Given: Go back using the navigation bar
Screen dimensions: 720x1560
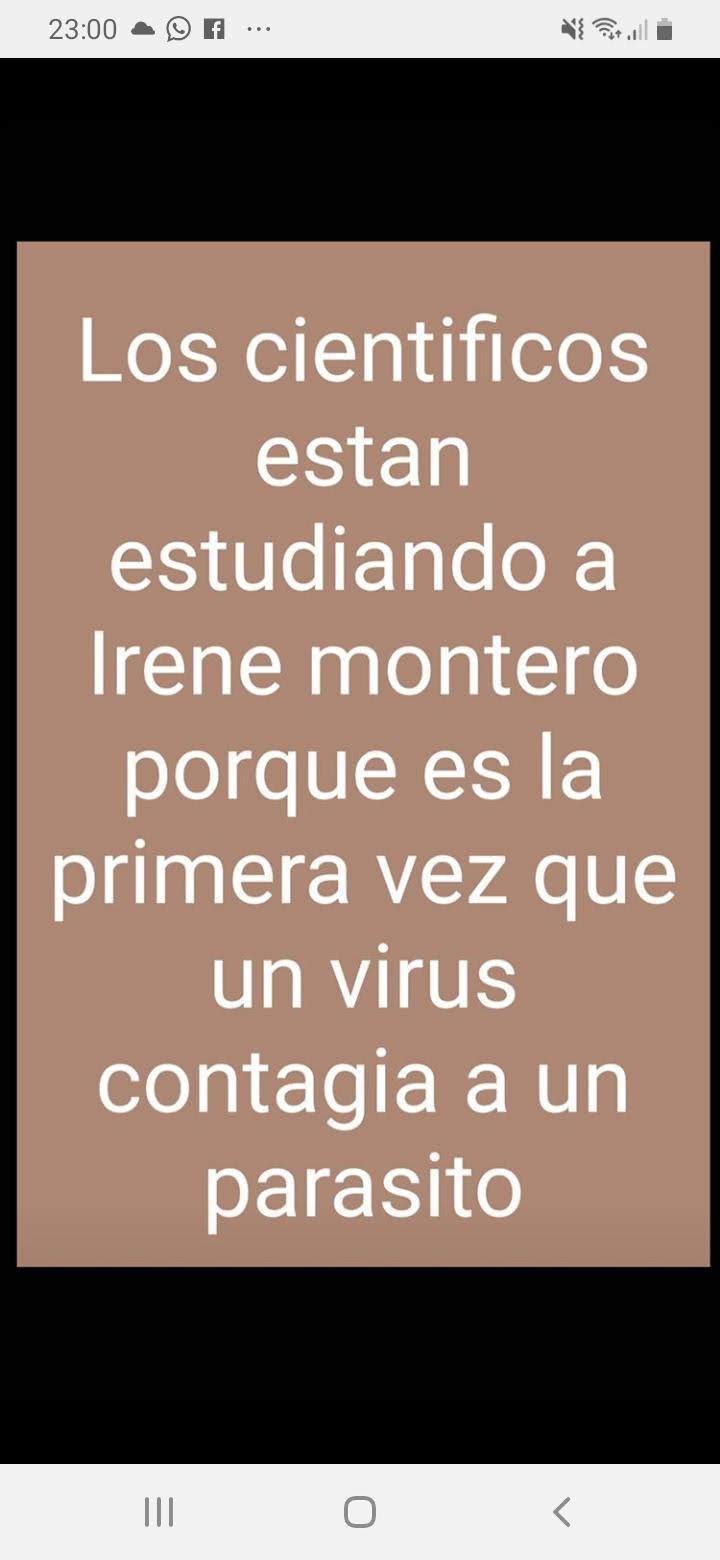Looking at the screenshot, I should pos(562,1511).
